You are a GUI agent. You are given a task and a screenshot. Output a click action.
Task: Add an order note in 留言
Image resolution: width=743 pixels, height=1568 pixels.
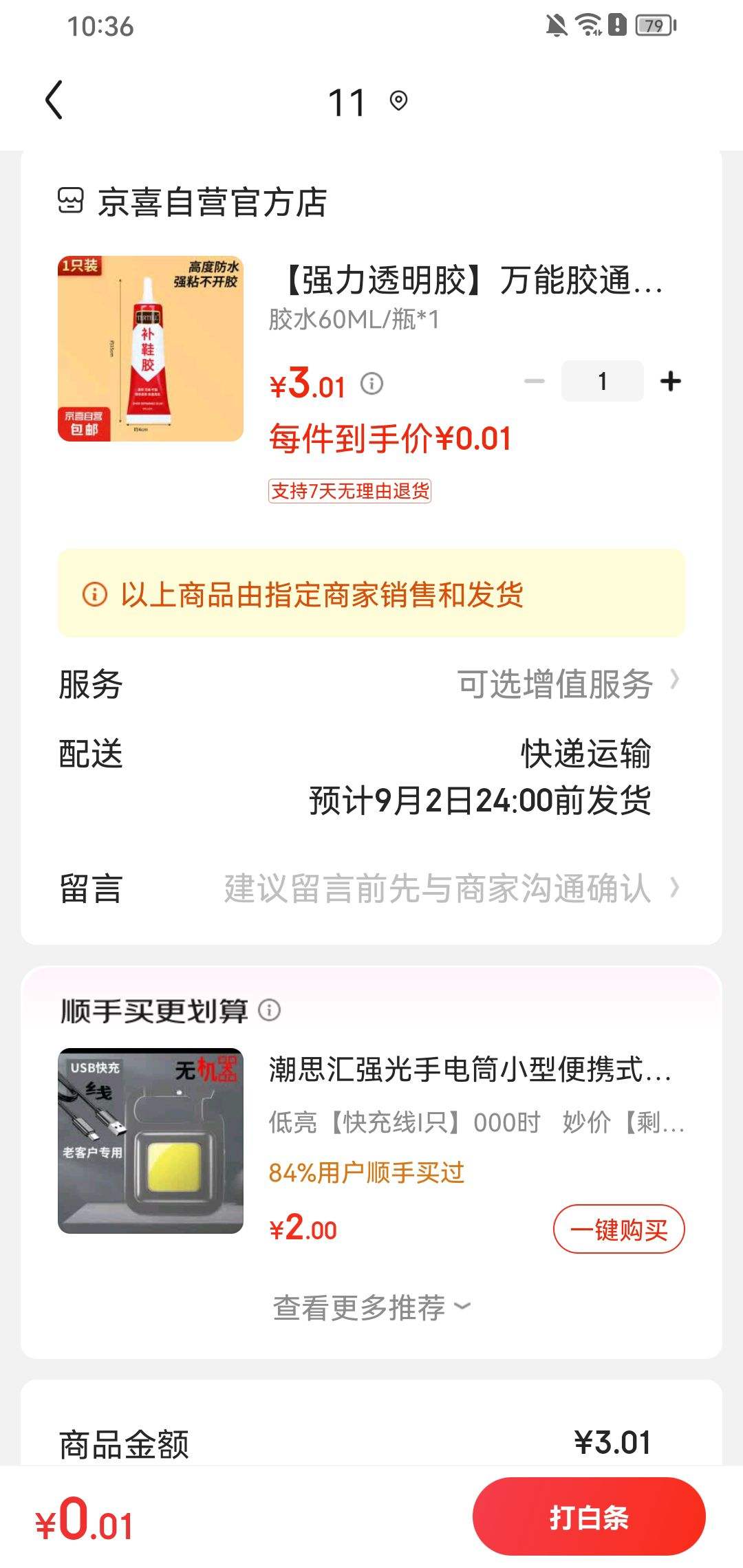point(438,888)
